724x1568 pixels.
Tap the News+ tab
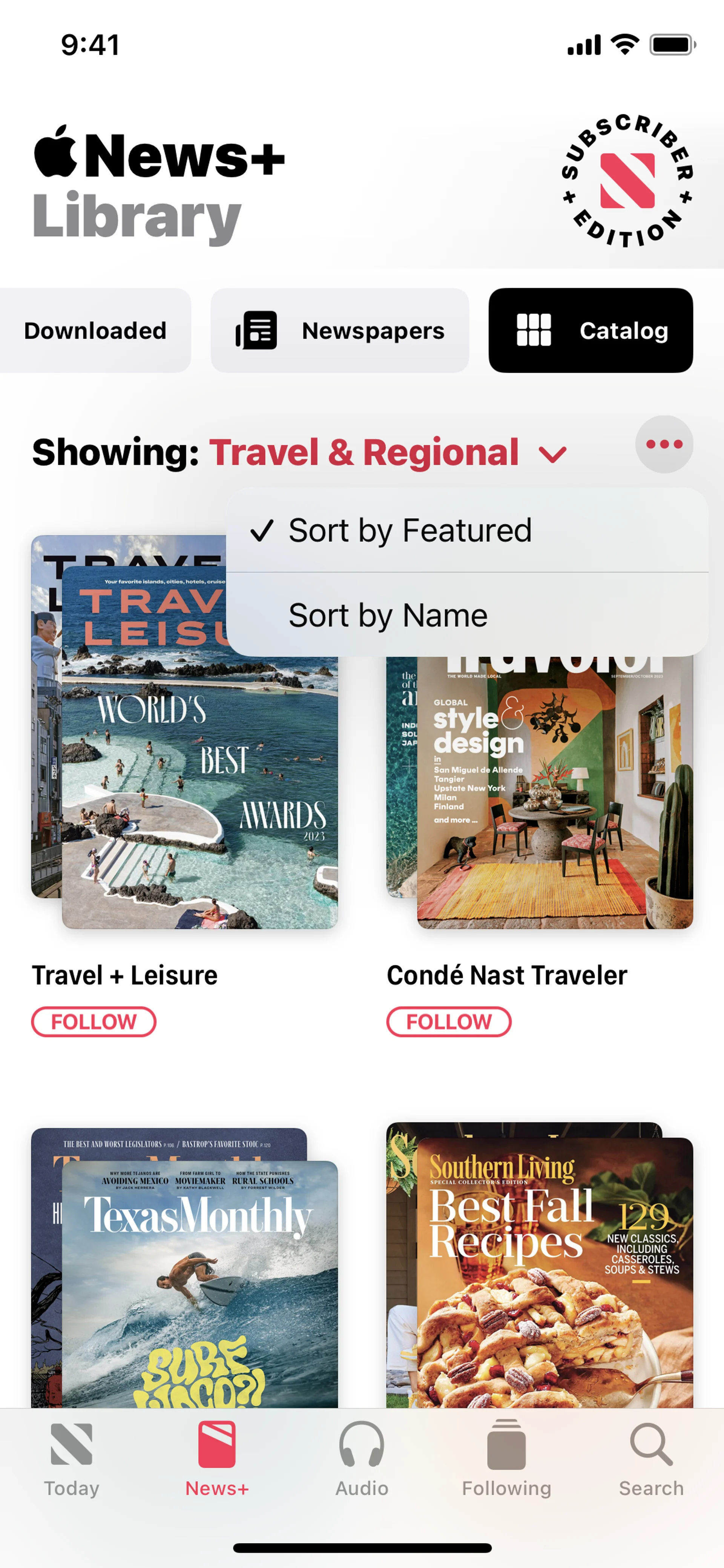pos(216,1458)
